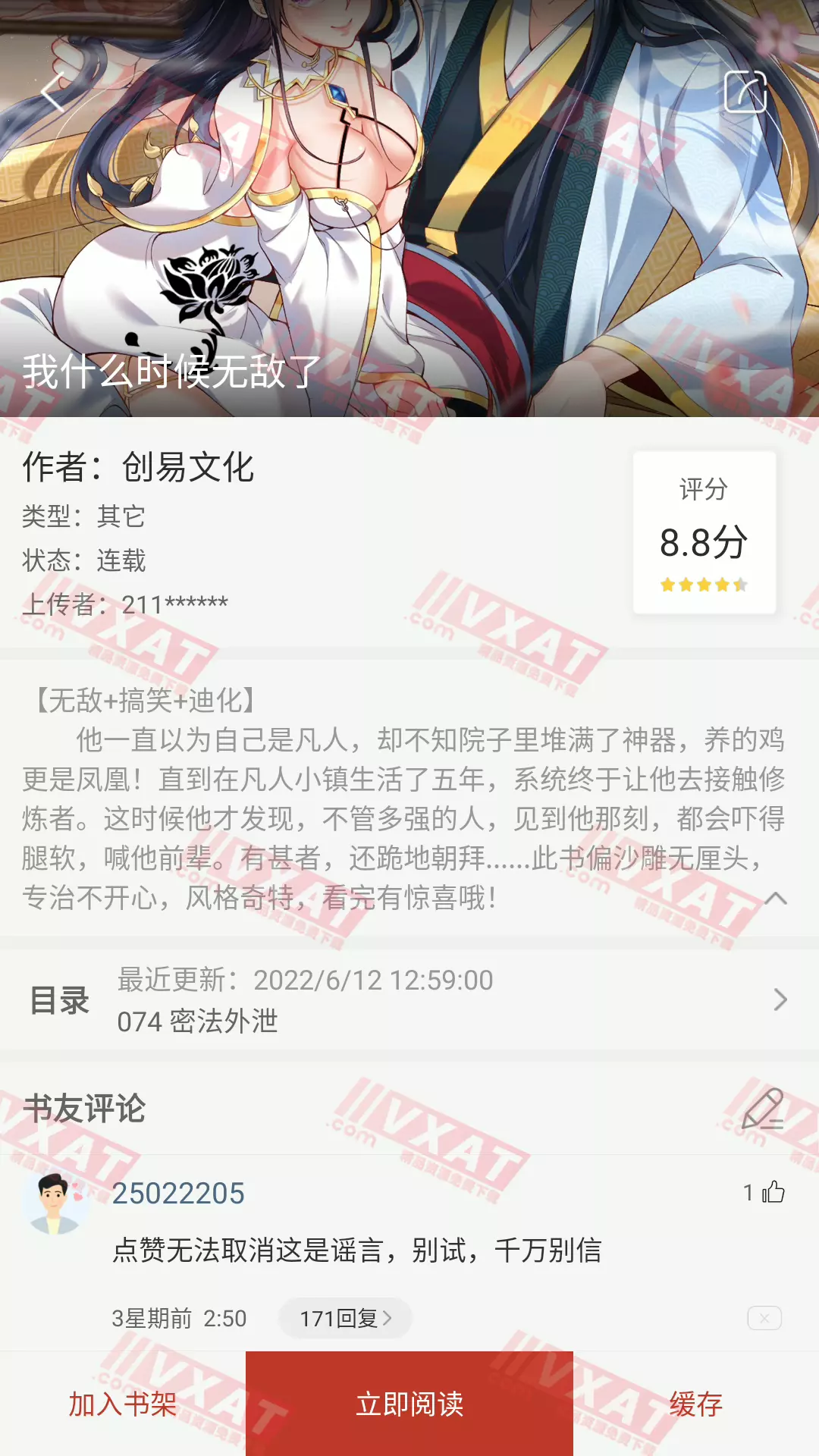Like the comment by 25022205
This screenshot has width=819, height=1456.
772,1192
